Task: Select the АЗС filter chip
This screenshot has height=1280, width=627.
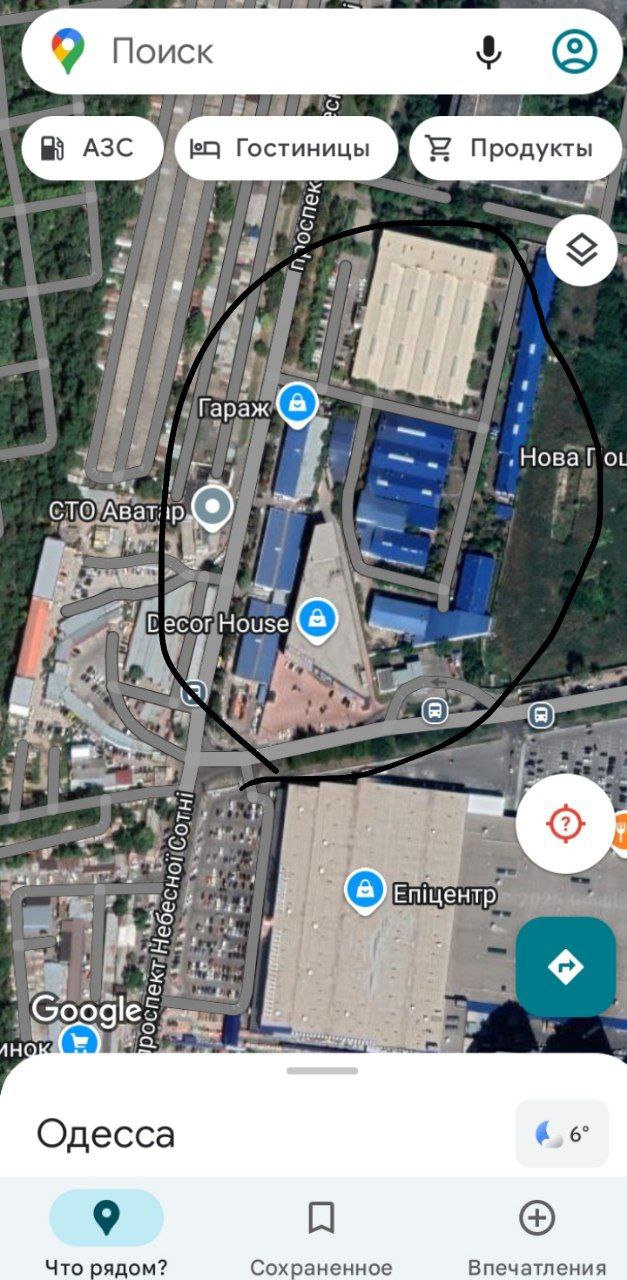Action: (x=92, y=149)
